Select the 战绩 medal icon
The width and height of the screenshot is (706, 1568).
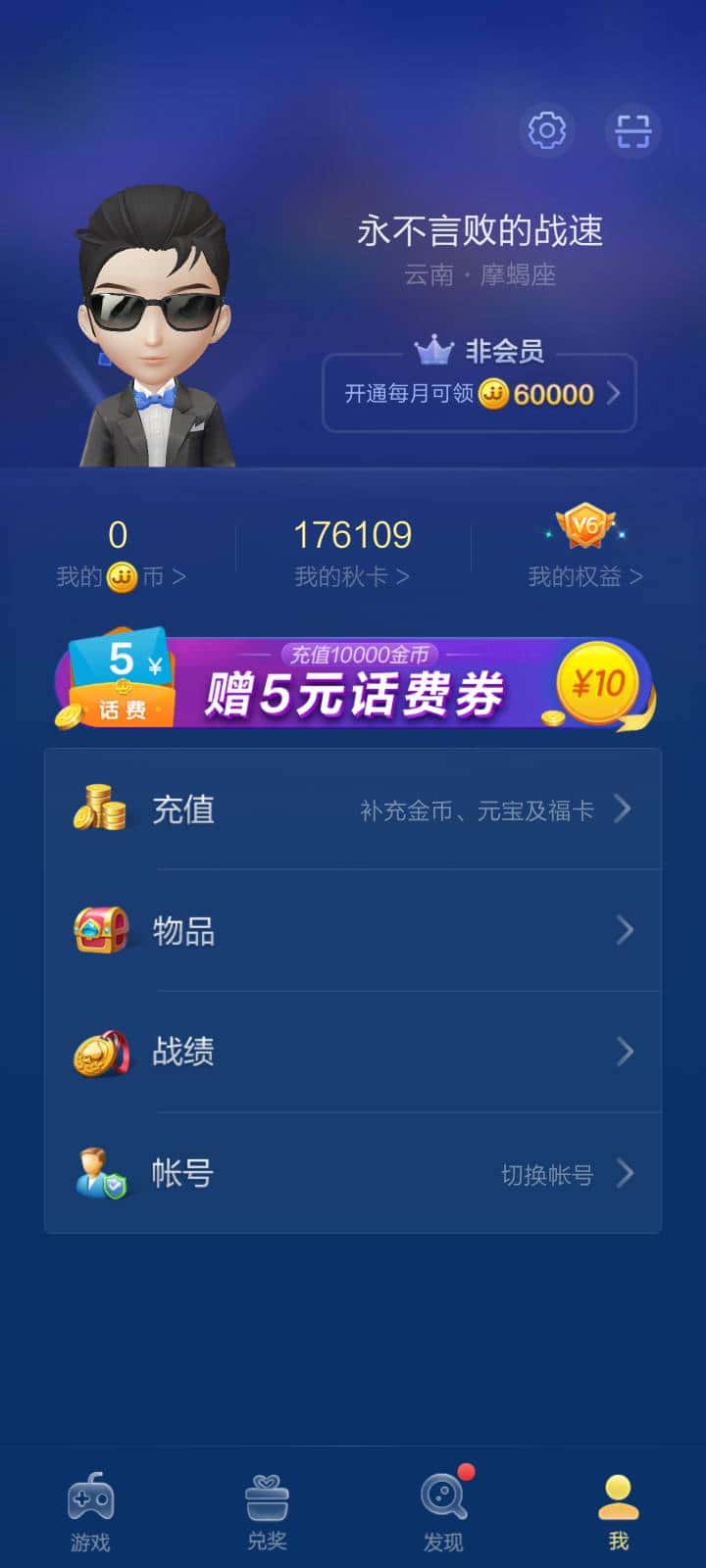click(x=101, y=1052)
